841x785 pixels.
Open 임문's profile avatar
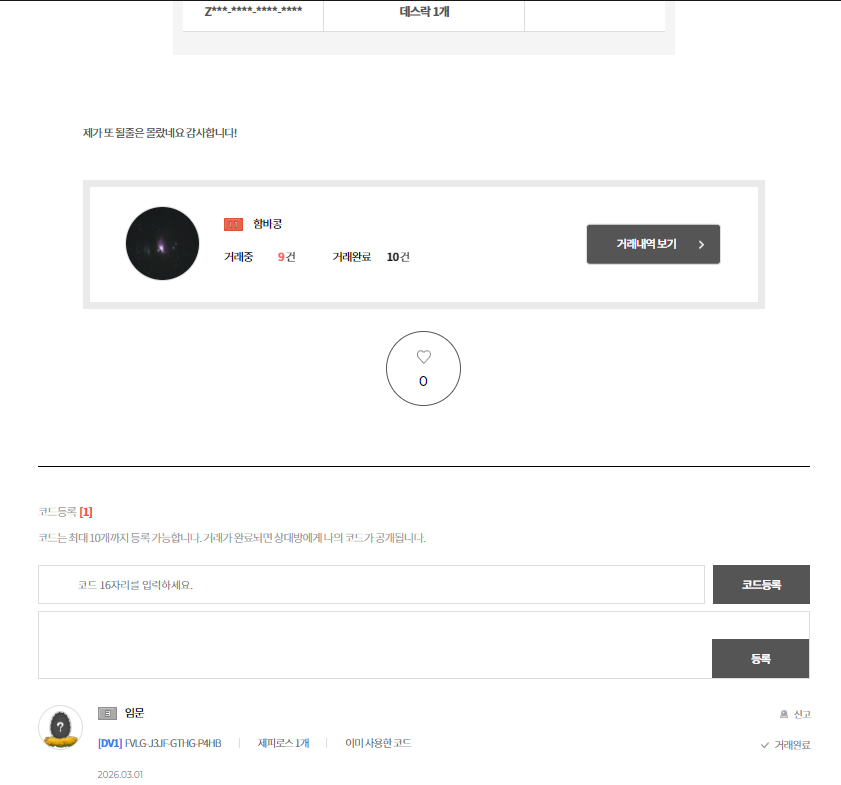60,727
